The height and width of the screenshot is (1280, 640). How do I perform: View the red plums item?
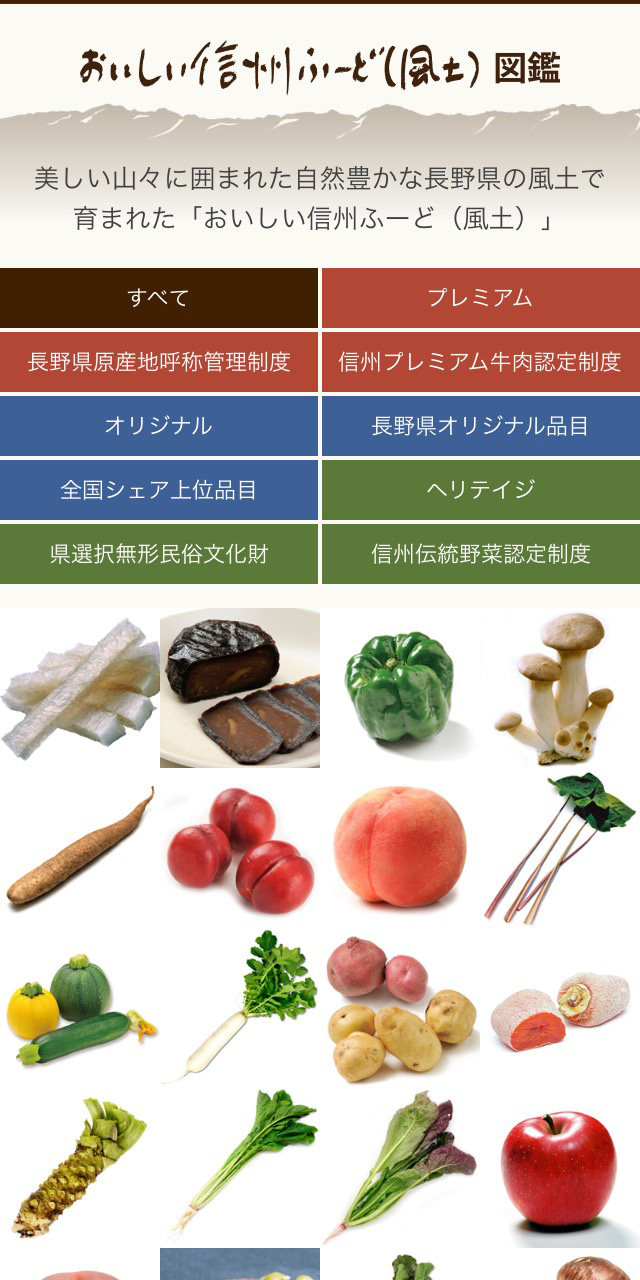click(x=240, y=848)
